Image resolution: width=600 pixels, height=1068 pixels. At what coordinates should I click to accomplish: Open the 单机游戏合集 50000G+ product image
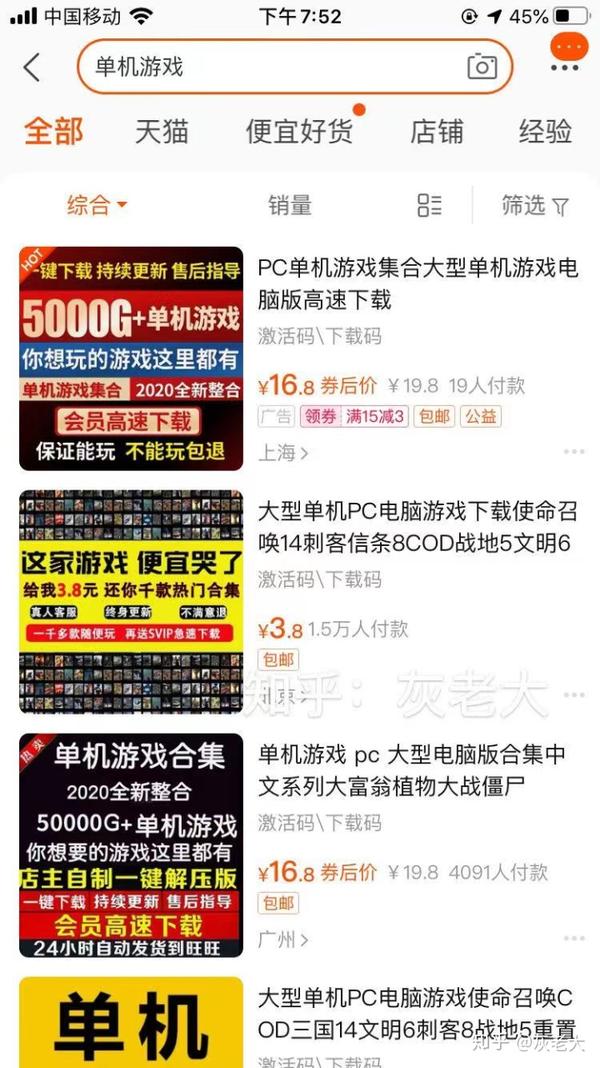click(131, 845)
